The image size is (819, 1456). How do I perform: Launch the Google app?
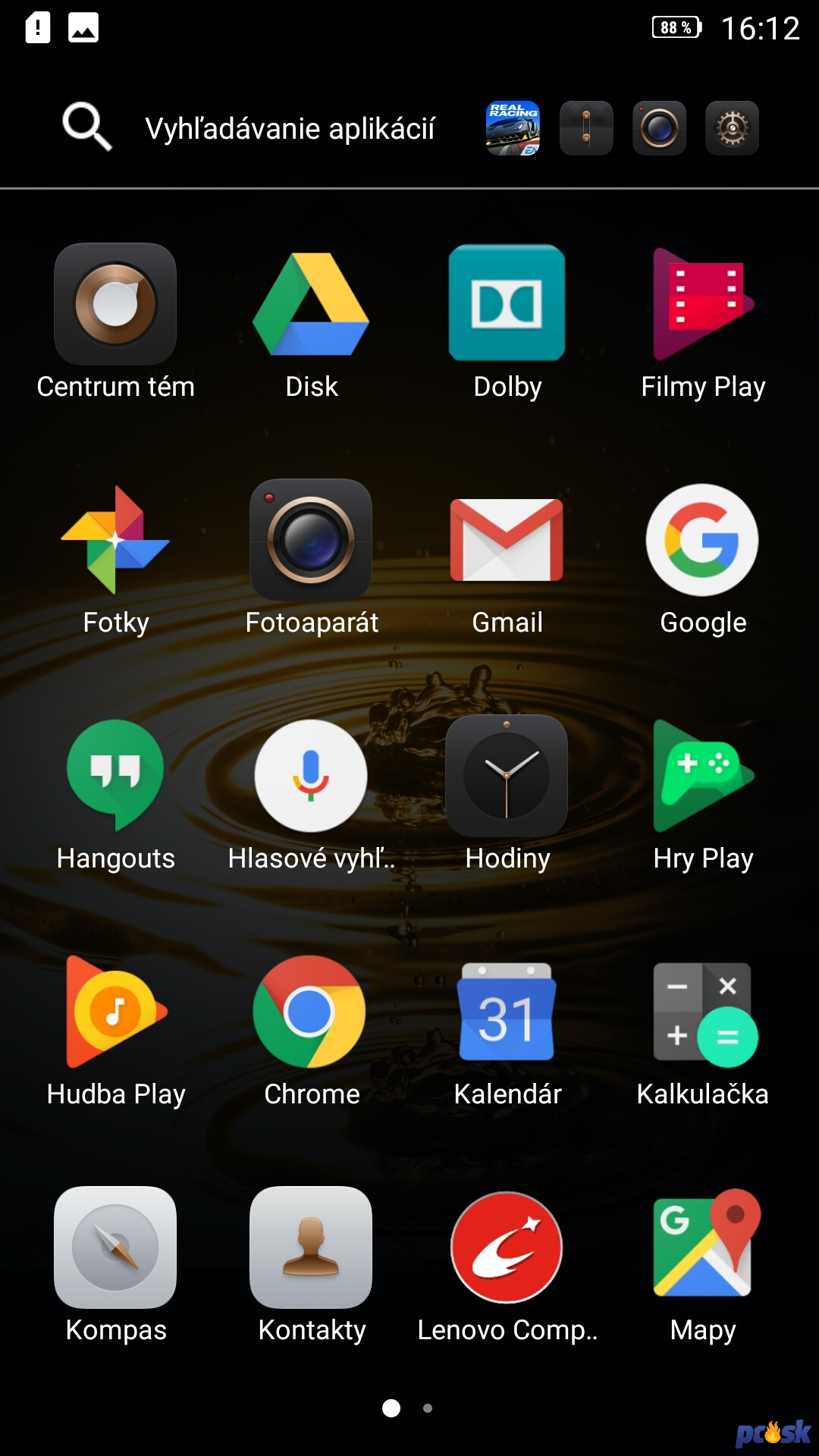click(703, 540)
